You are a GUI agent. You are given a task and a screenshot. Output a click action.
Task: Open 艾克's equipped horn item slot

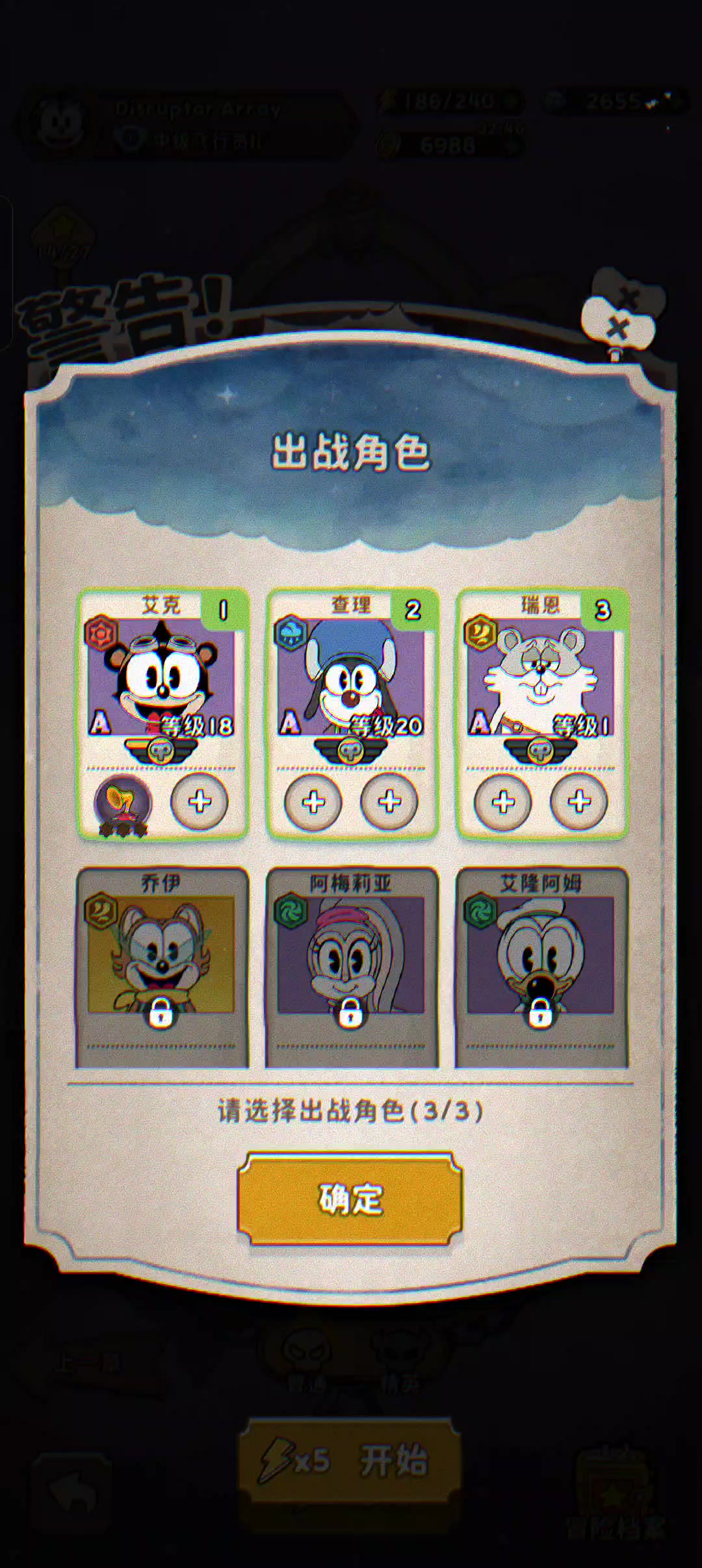(x=123, y=804)
